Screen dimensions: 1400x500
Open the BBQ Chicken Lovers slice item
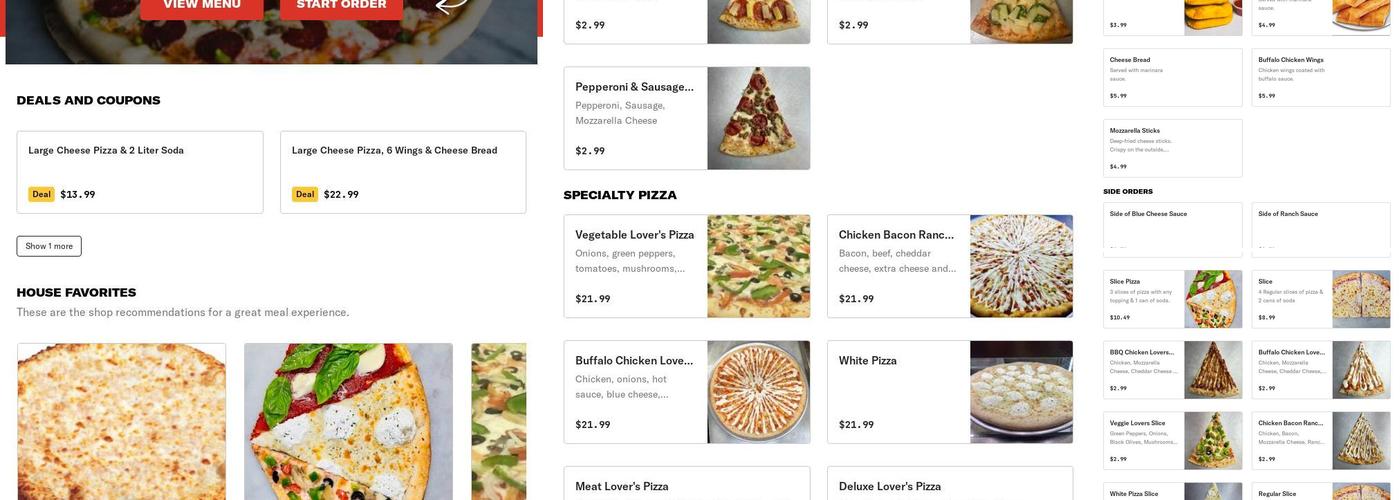1172,370
